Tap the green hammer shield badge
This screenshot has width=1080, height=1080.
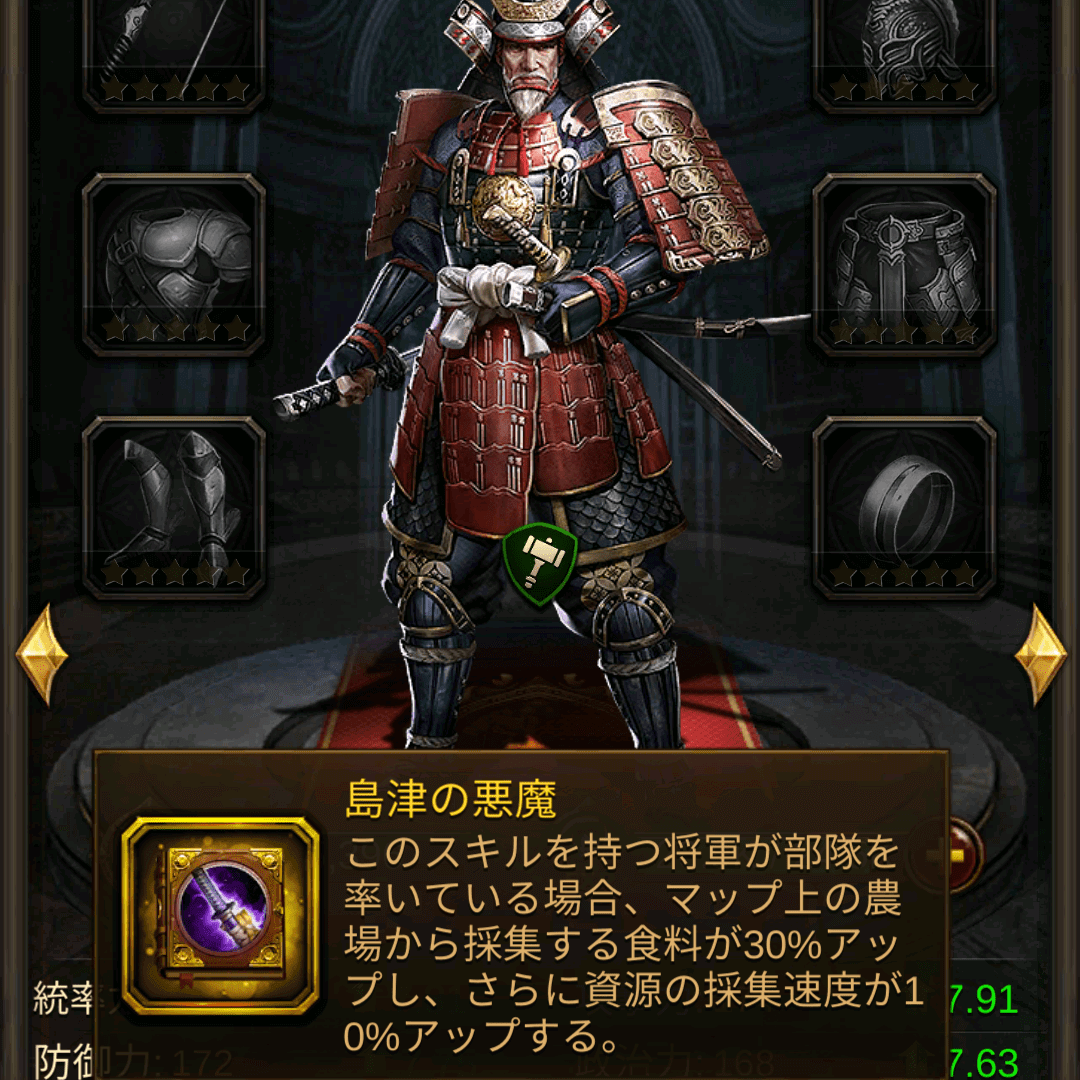tap(540, 565)
